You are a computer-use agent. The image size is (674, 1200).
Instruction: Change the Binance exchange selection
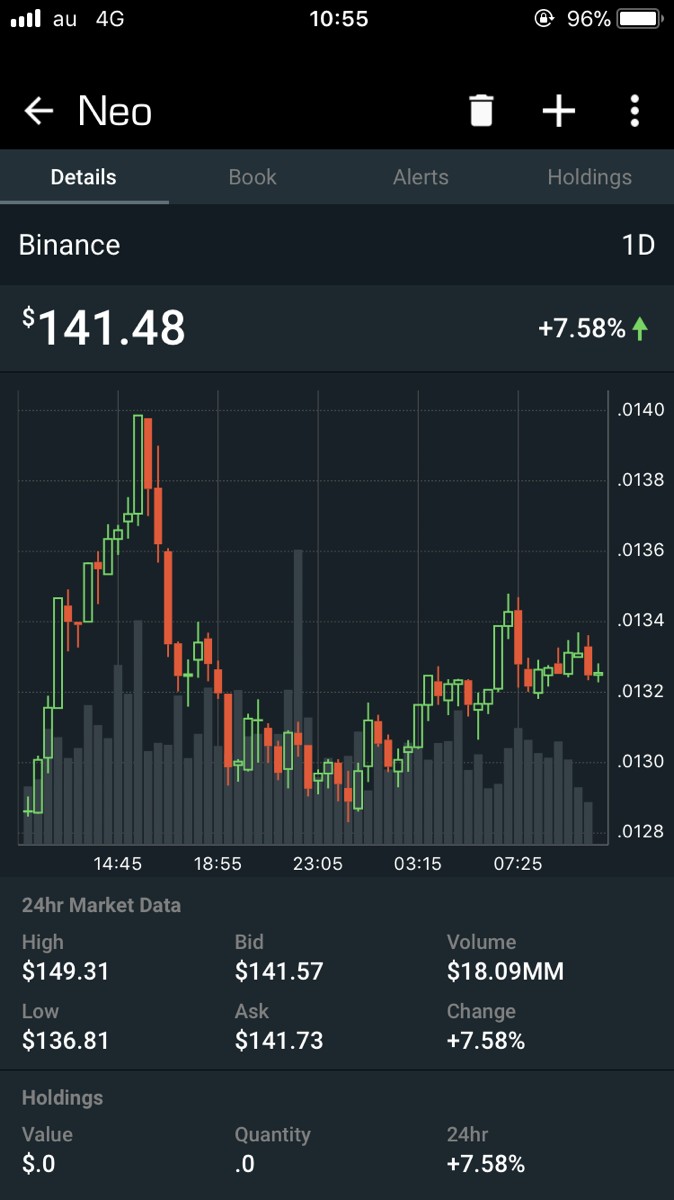(70, 245)
